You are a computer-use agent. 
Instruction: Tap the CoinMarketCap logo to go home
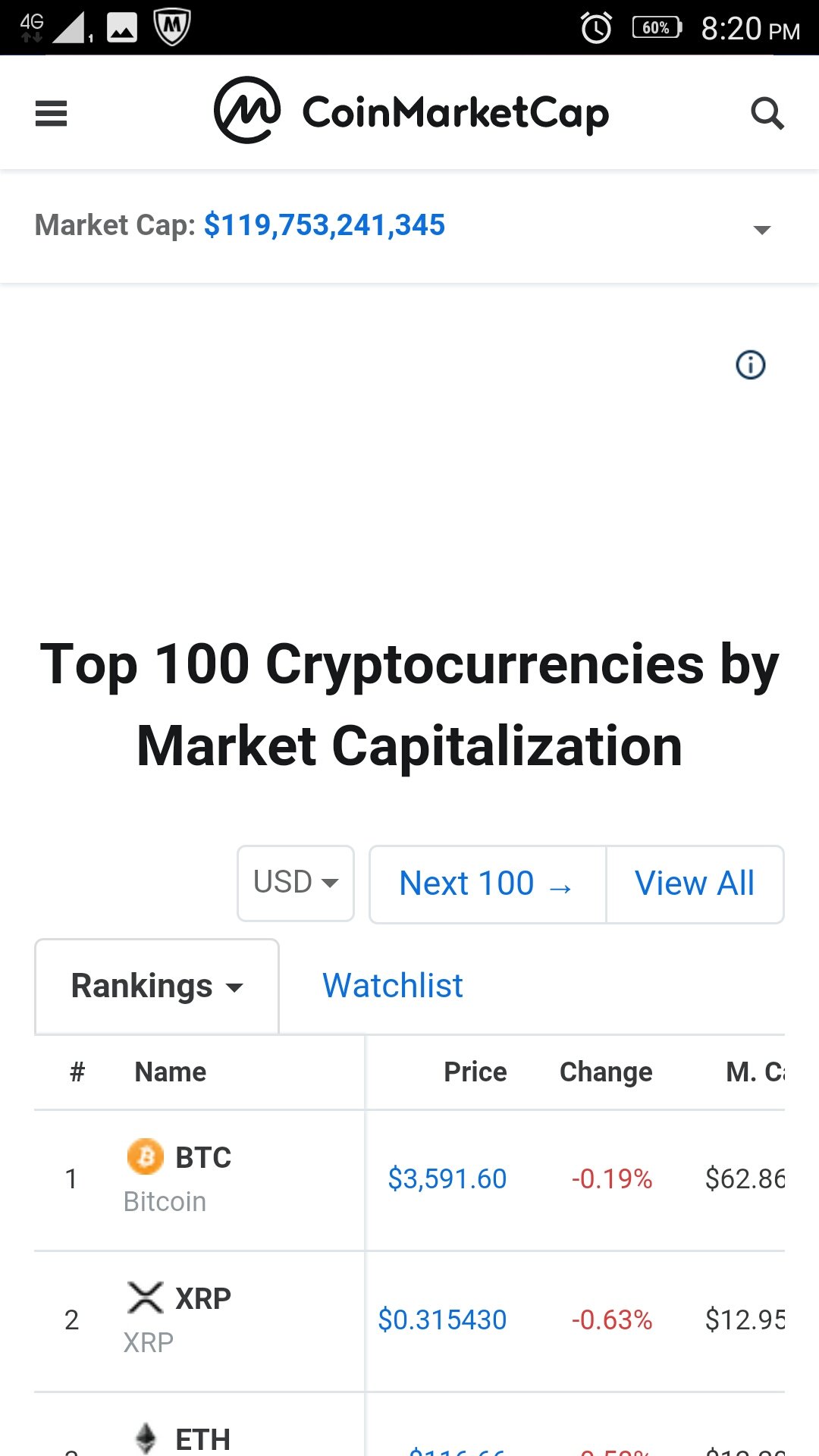pos(411,111)
